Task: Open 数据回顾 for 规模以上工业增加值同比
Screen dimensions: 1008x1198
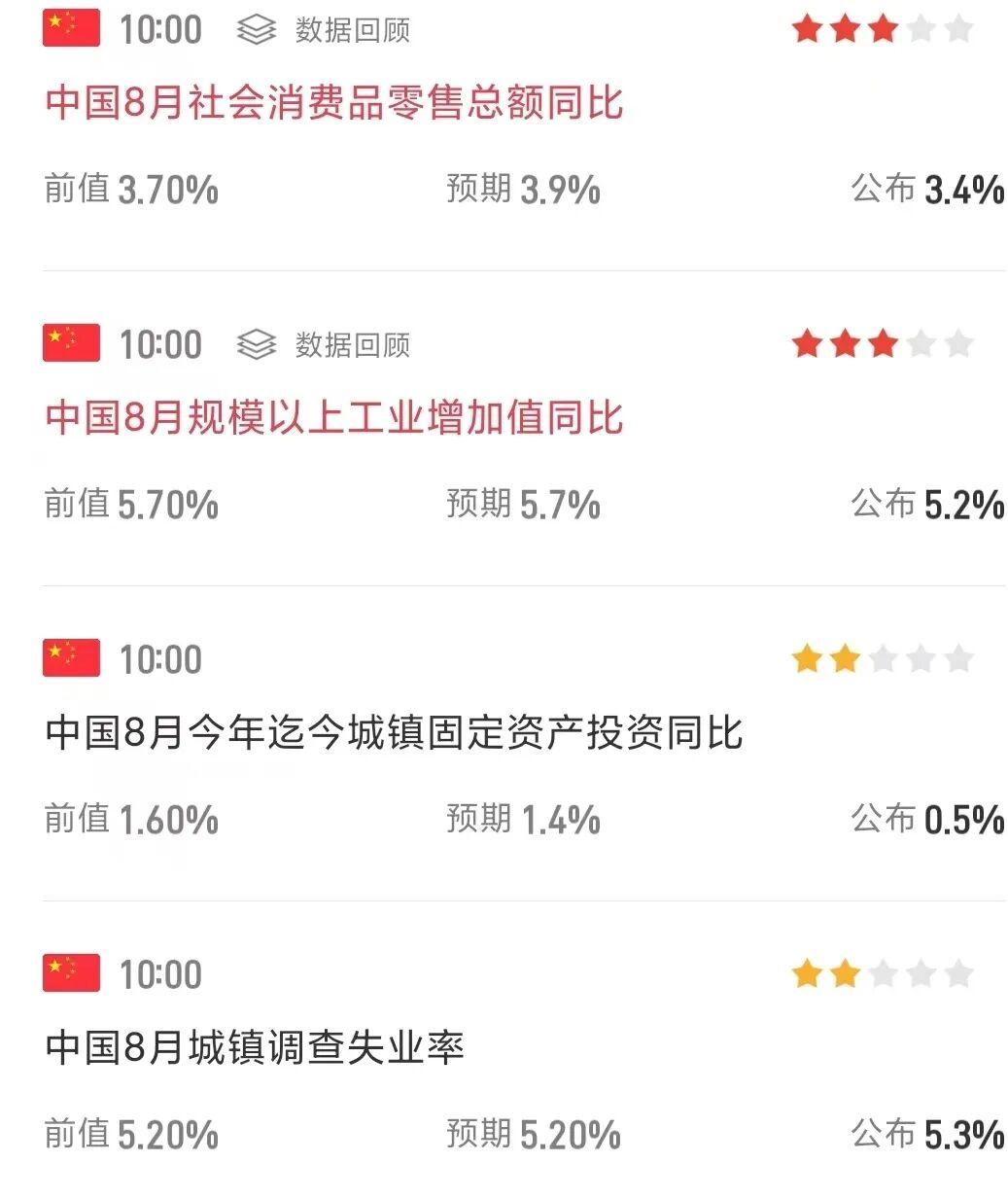Action: [x=324, y=345]
